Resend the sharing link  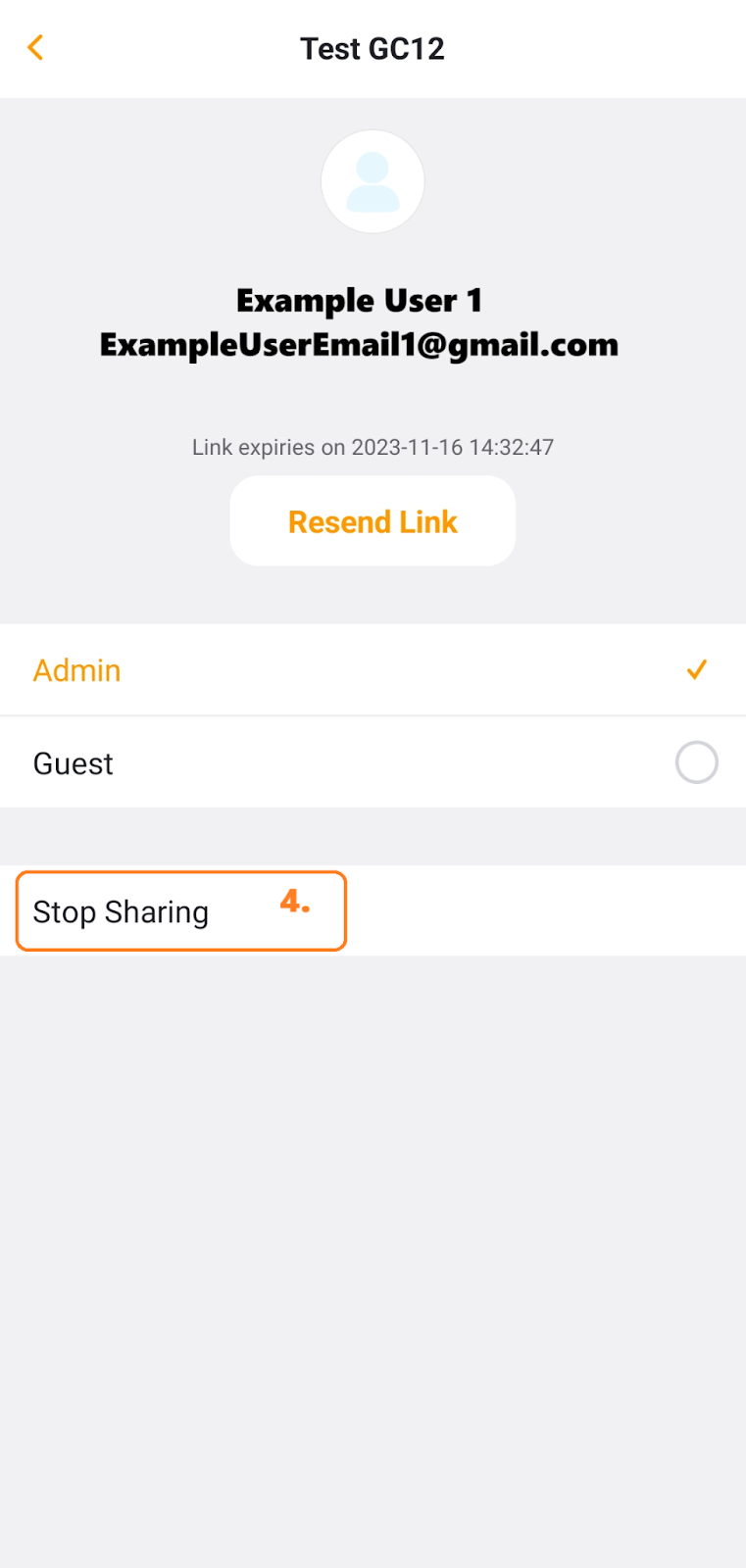[x=373, y=521]
